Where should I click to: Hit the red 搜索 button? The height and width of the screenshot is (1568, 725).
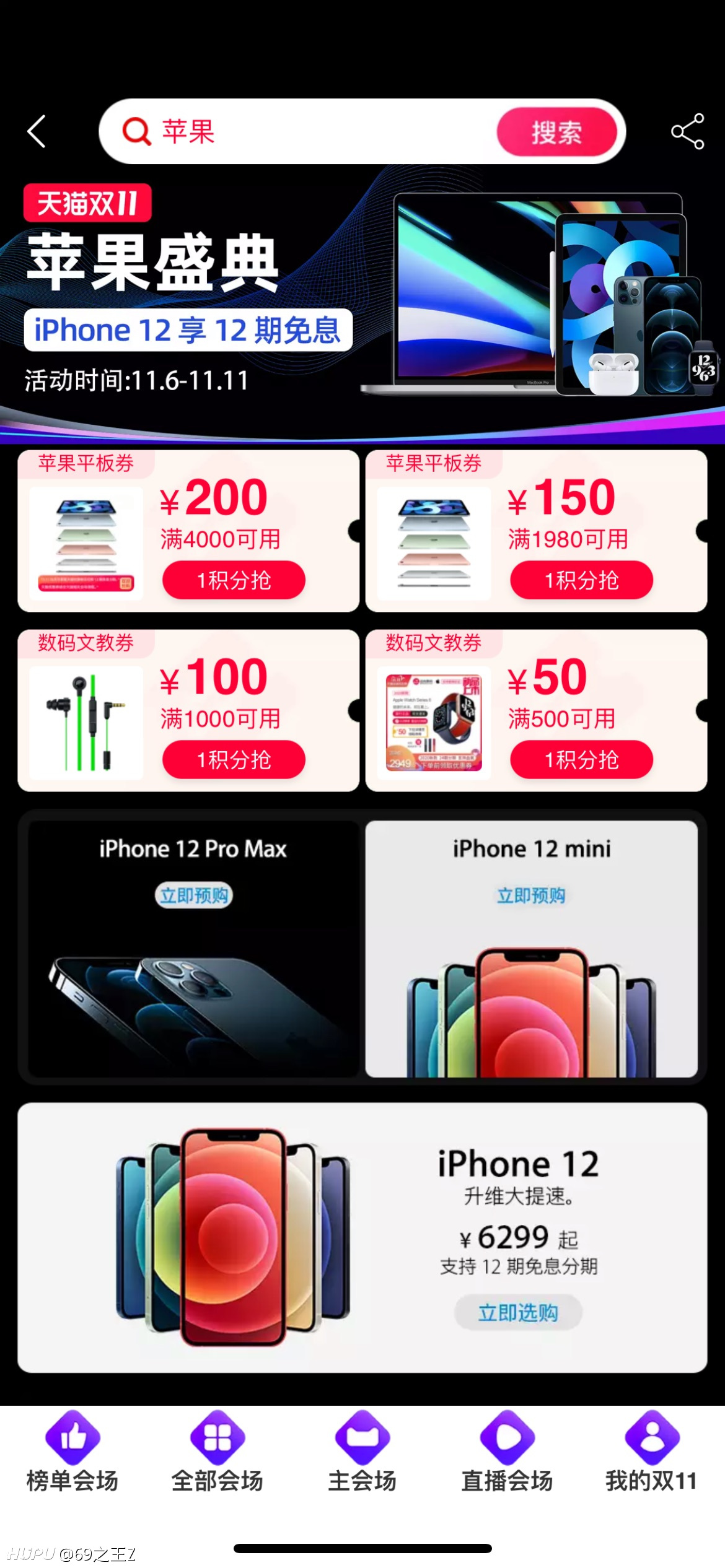[x=556, y=132]
